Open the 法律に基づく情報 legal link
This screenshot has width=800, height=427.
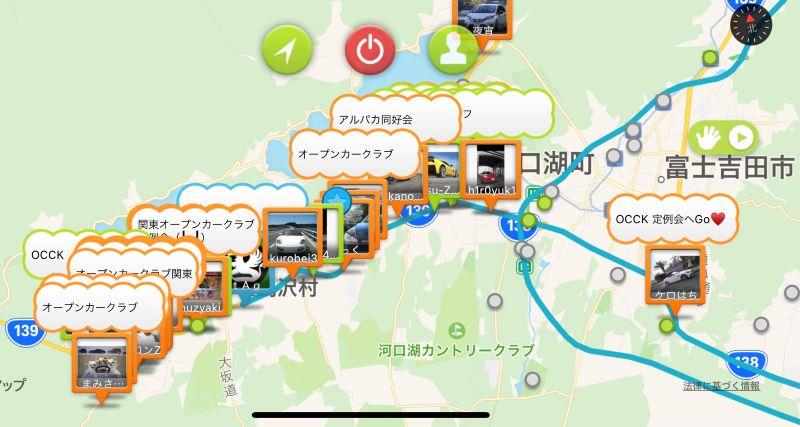coord(721,386)
